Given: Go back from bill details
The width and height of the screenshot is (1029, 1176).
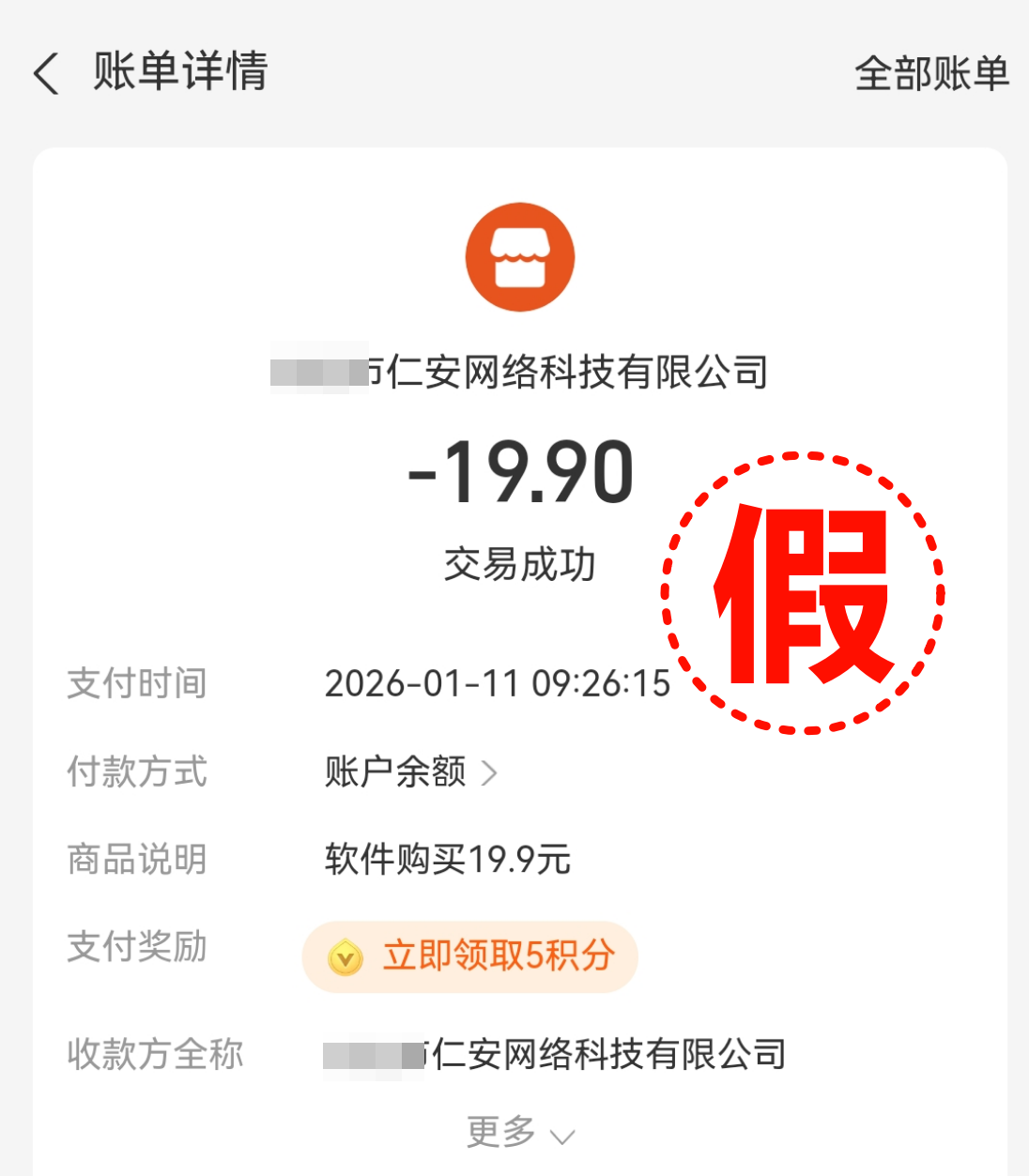Looking at the screenshot, I should click(46, 73).
